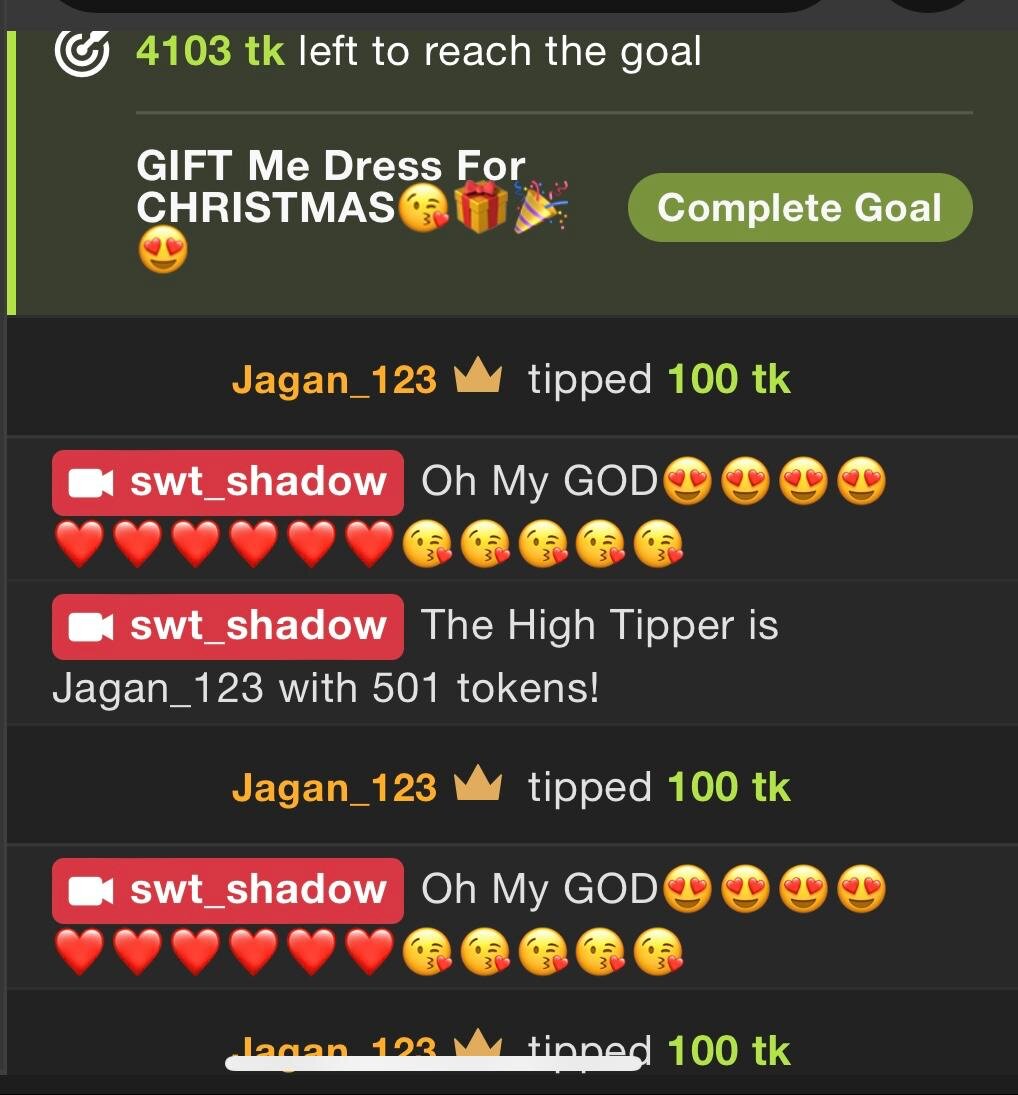Tap the Complete Goal button

pyautogui.click(x=799, y=208)
